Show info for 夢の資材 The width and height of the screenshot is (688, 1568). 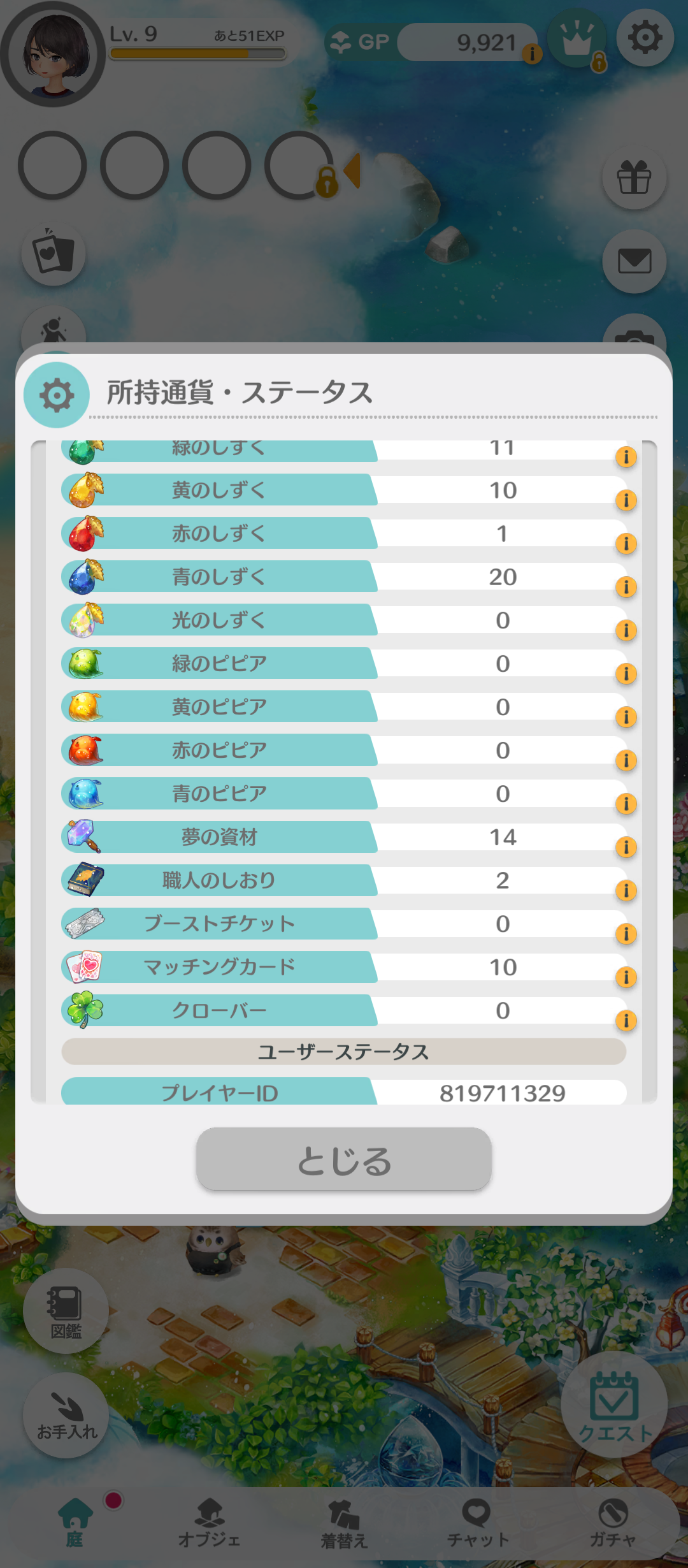click(x=626, y=847)
